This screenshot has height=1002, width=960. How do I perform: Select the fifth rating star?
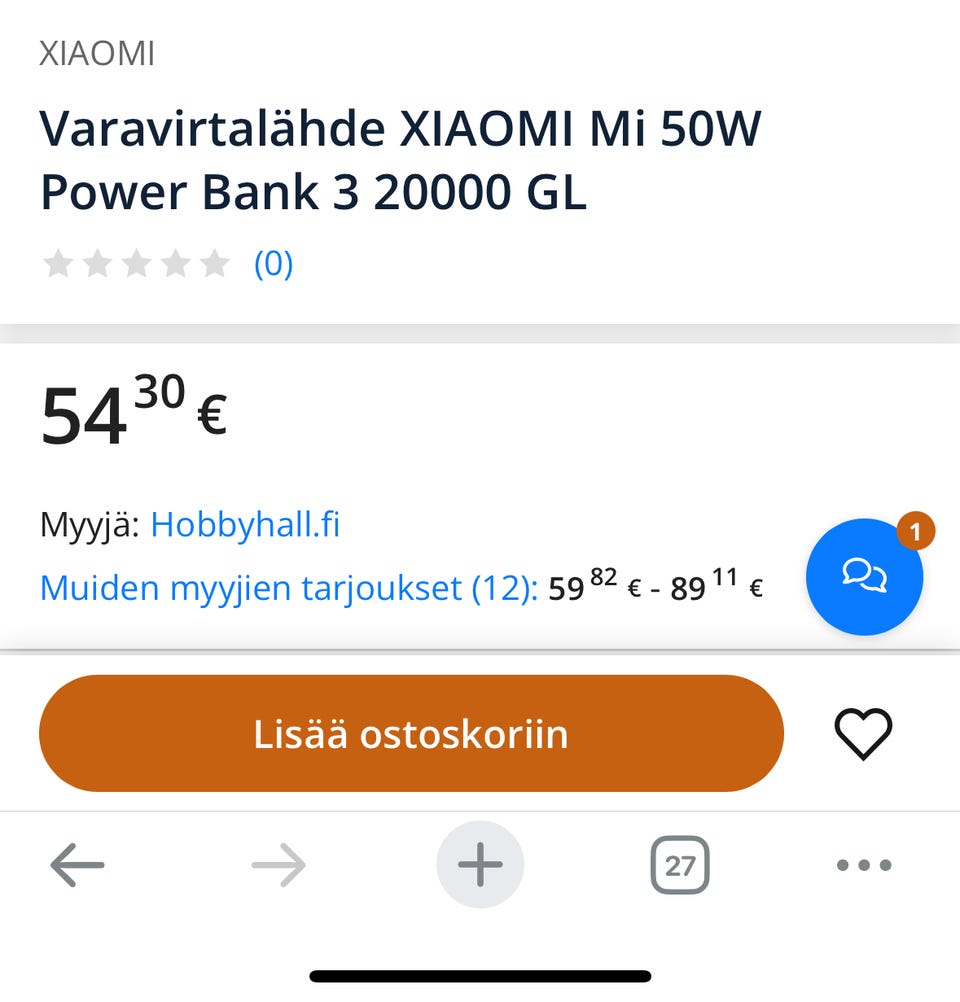pos(213,263)
